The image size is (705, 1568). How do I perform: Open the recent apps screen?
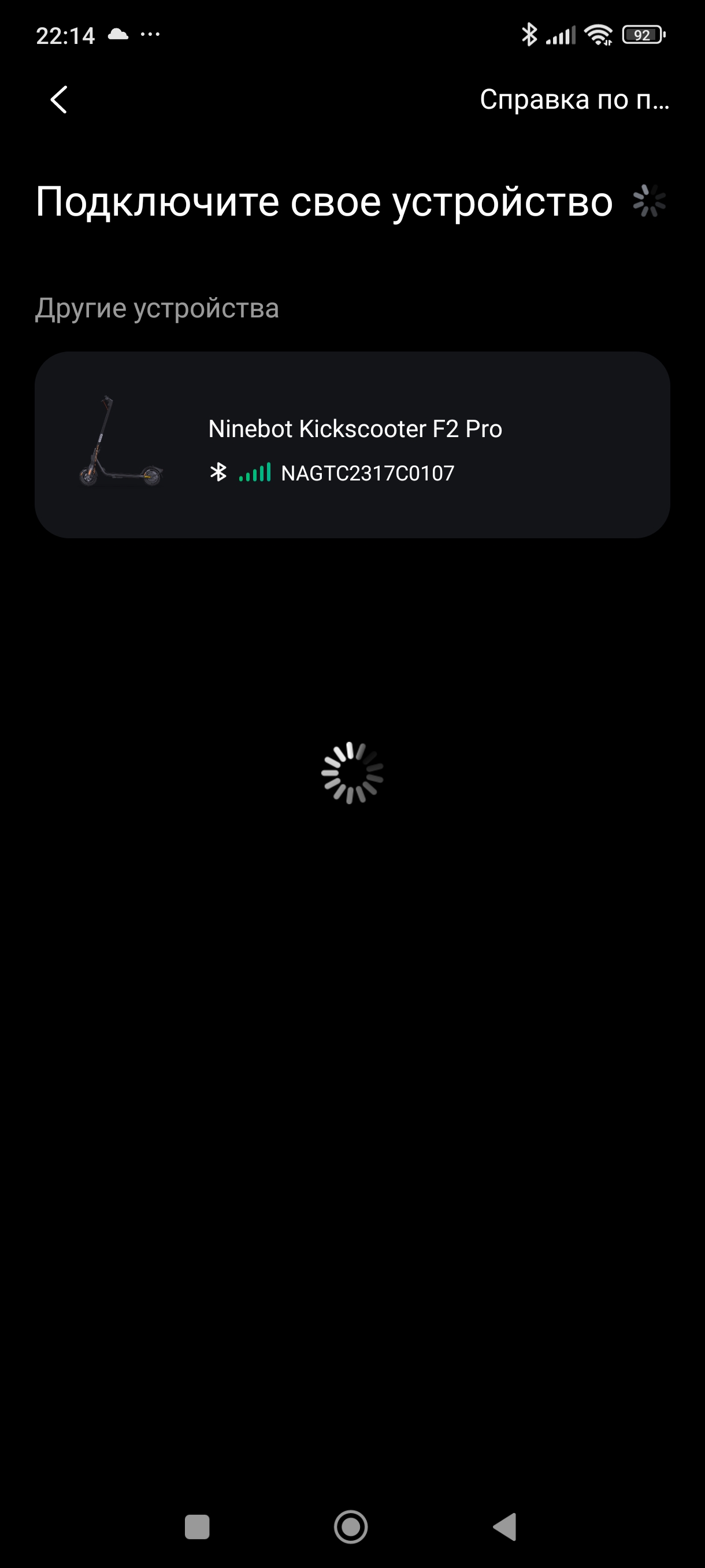[197, 1526]
